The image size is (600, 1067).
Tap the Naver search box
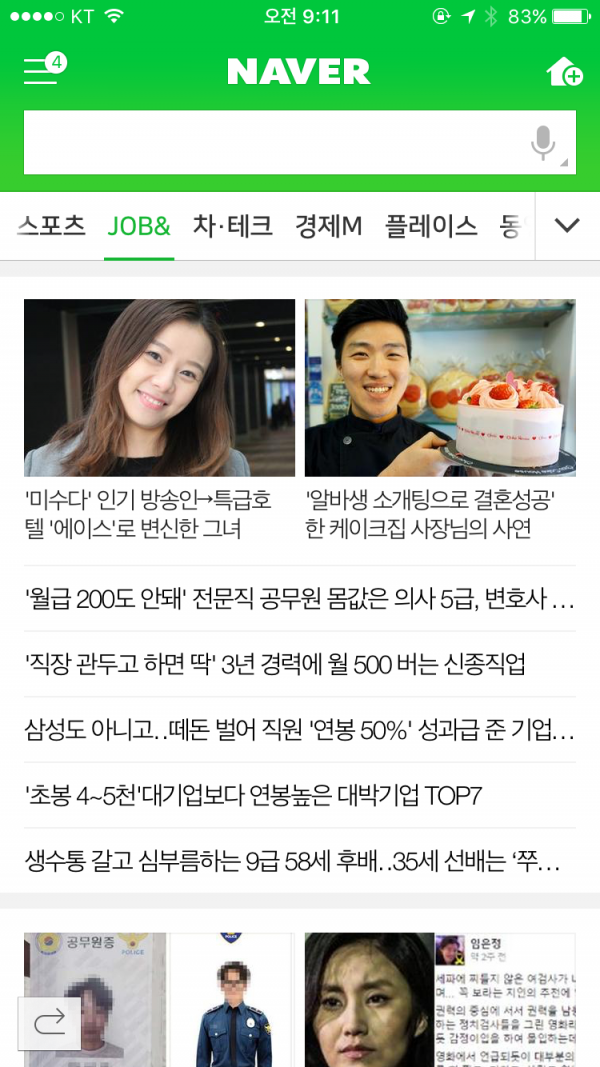pos(270,143)
